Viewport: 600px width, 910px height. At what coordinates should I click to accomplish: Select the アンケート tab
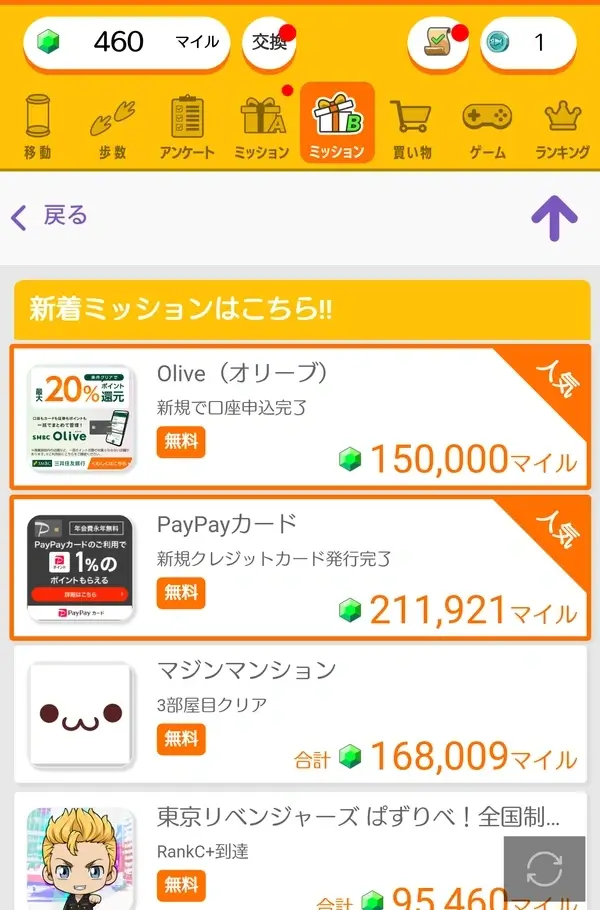pyautogui.click(x=187, y=127)
